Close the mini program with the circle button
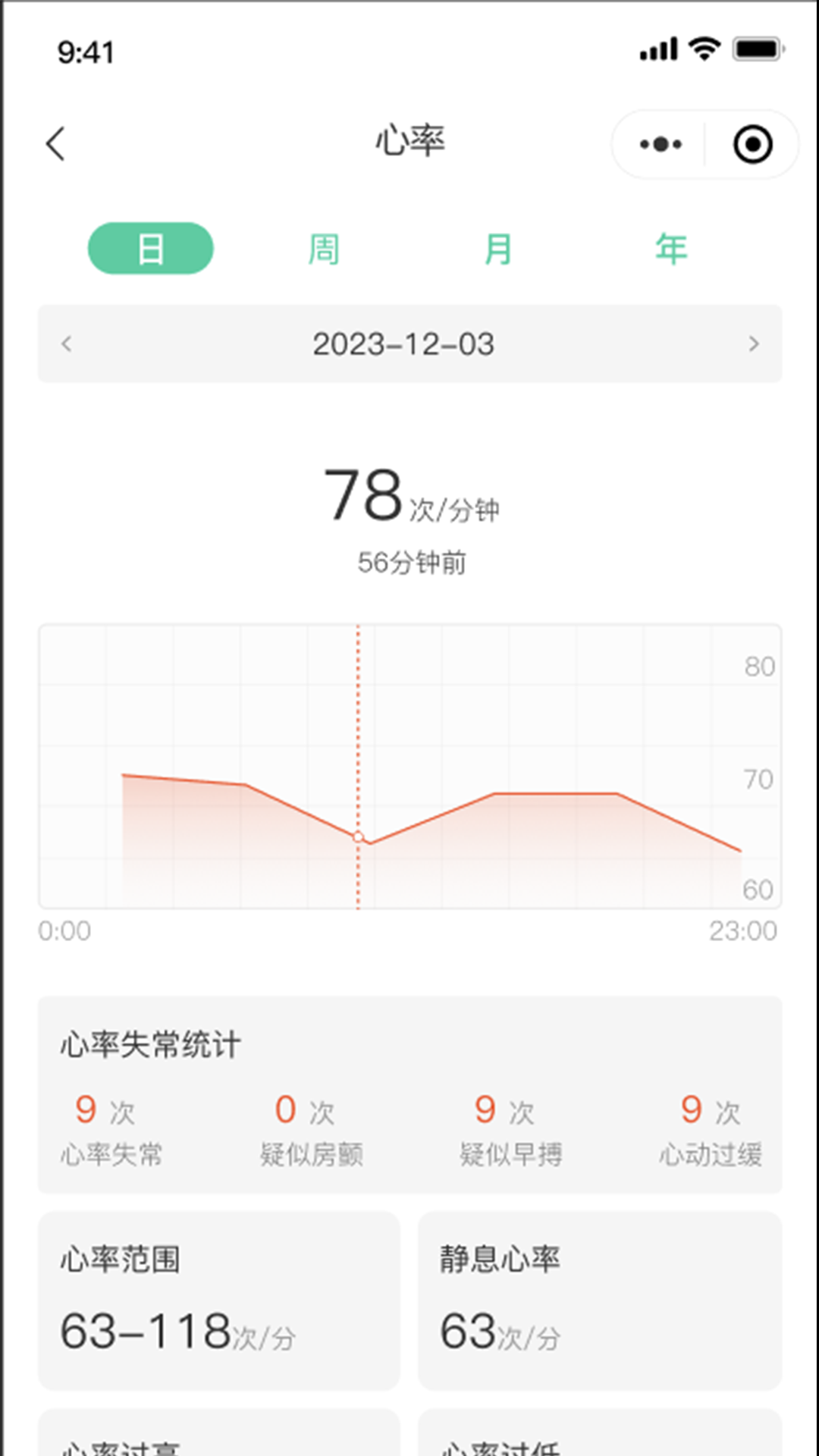The height and width of the screenshot is (1456, 819). 753,144
